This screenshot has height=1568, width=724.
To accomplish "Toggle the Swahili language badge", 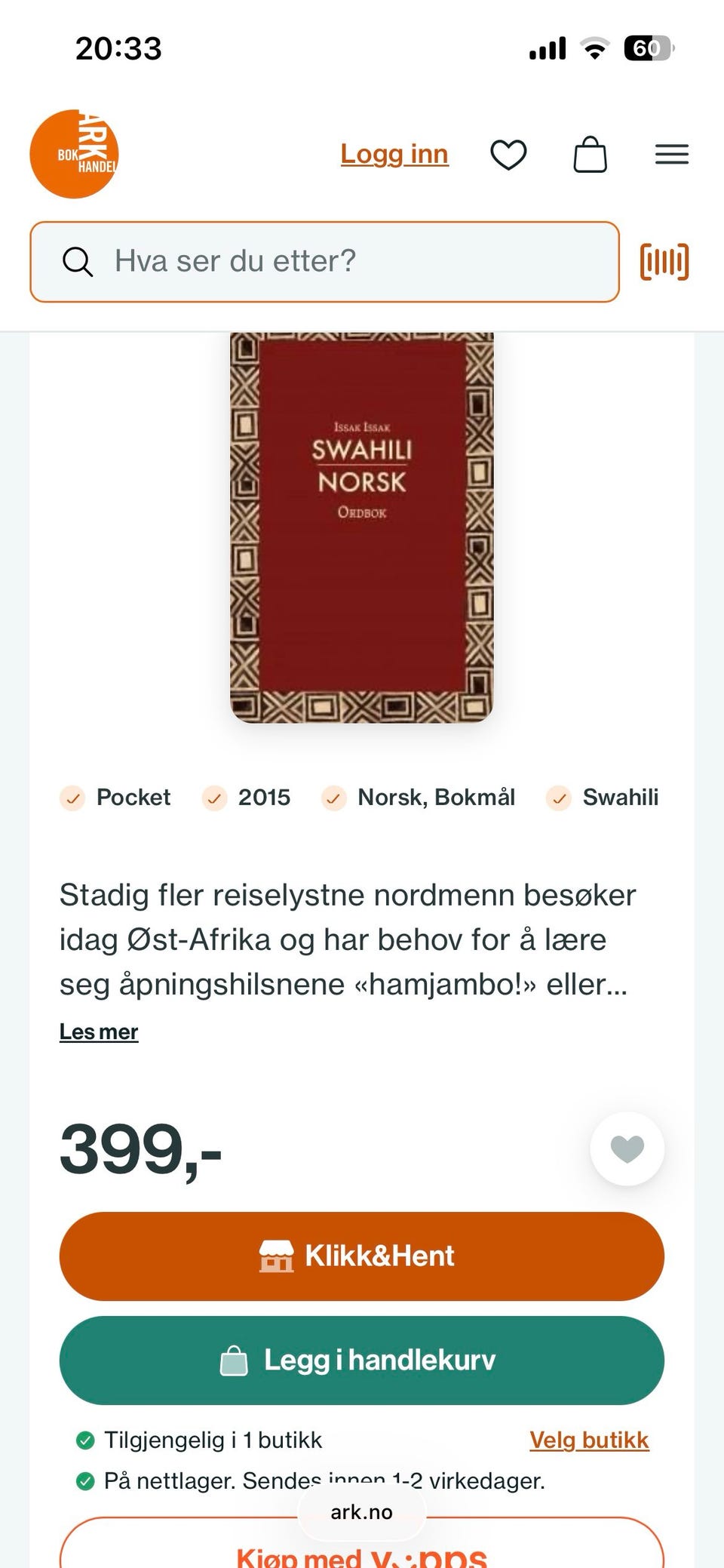I will coord(602,798).
